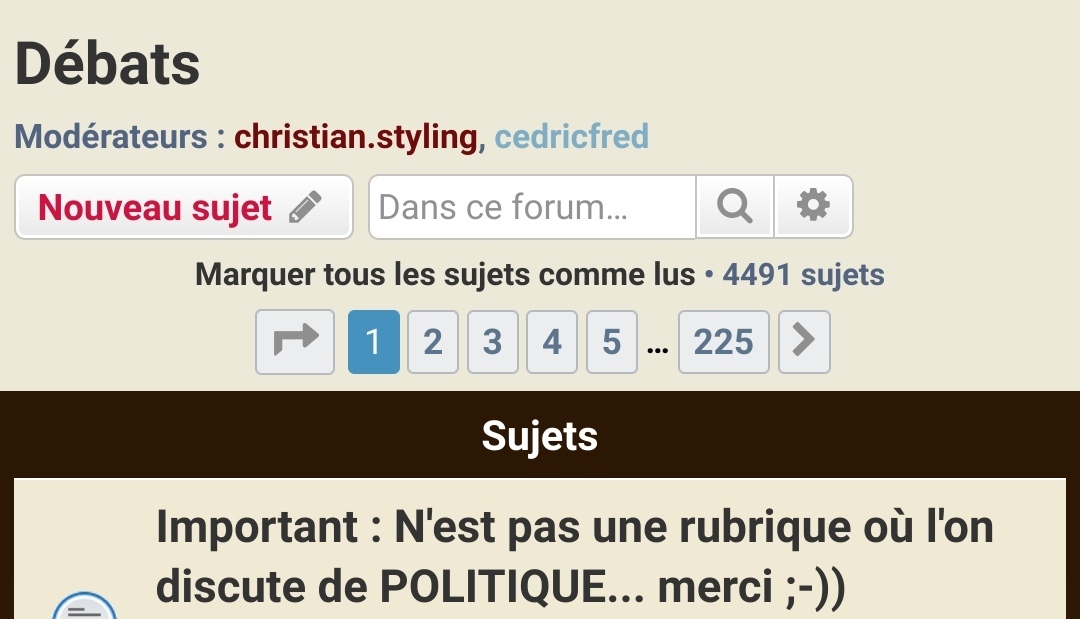Go to the next page chevron
The height and width of the screenshot is (619, 1080).
(x=804, y=342)
